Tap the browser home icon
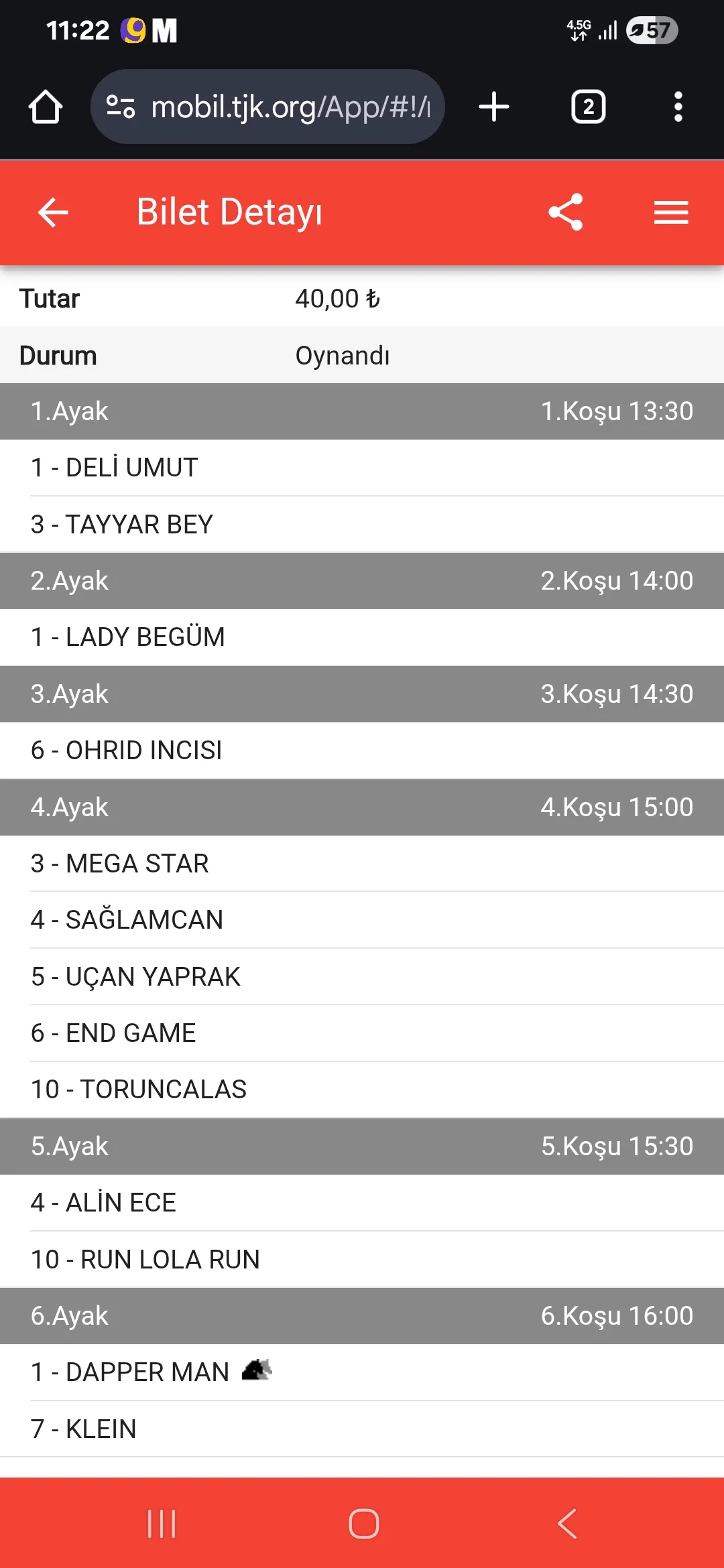 tap(46, 107)
